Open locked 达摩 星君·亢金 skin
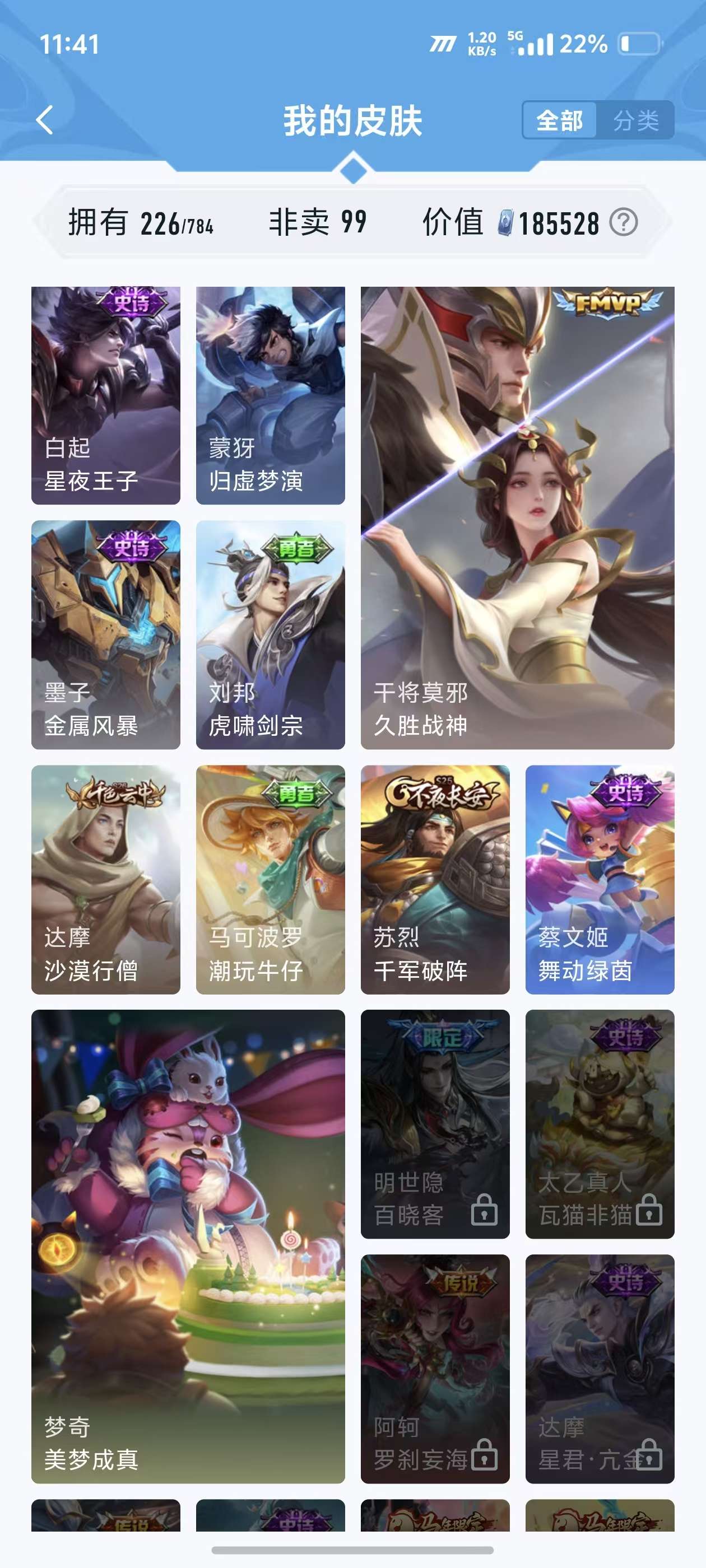Image resolution: width=706 pixels, height=1568 pixels. 600,1369
